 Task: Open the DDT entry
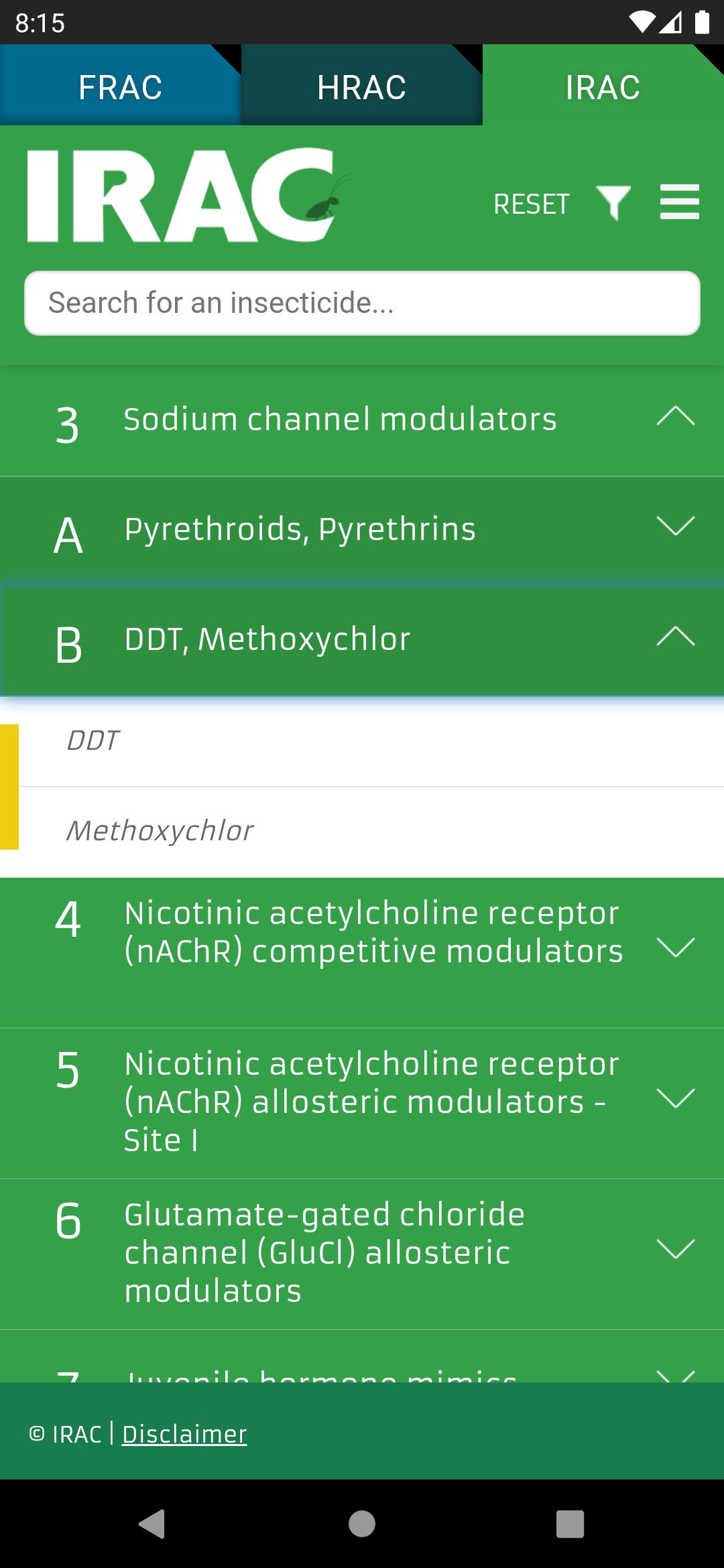[x=362, y=742]
